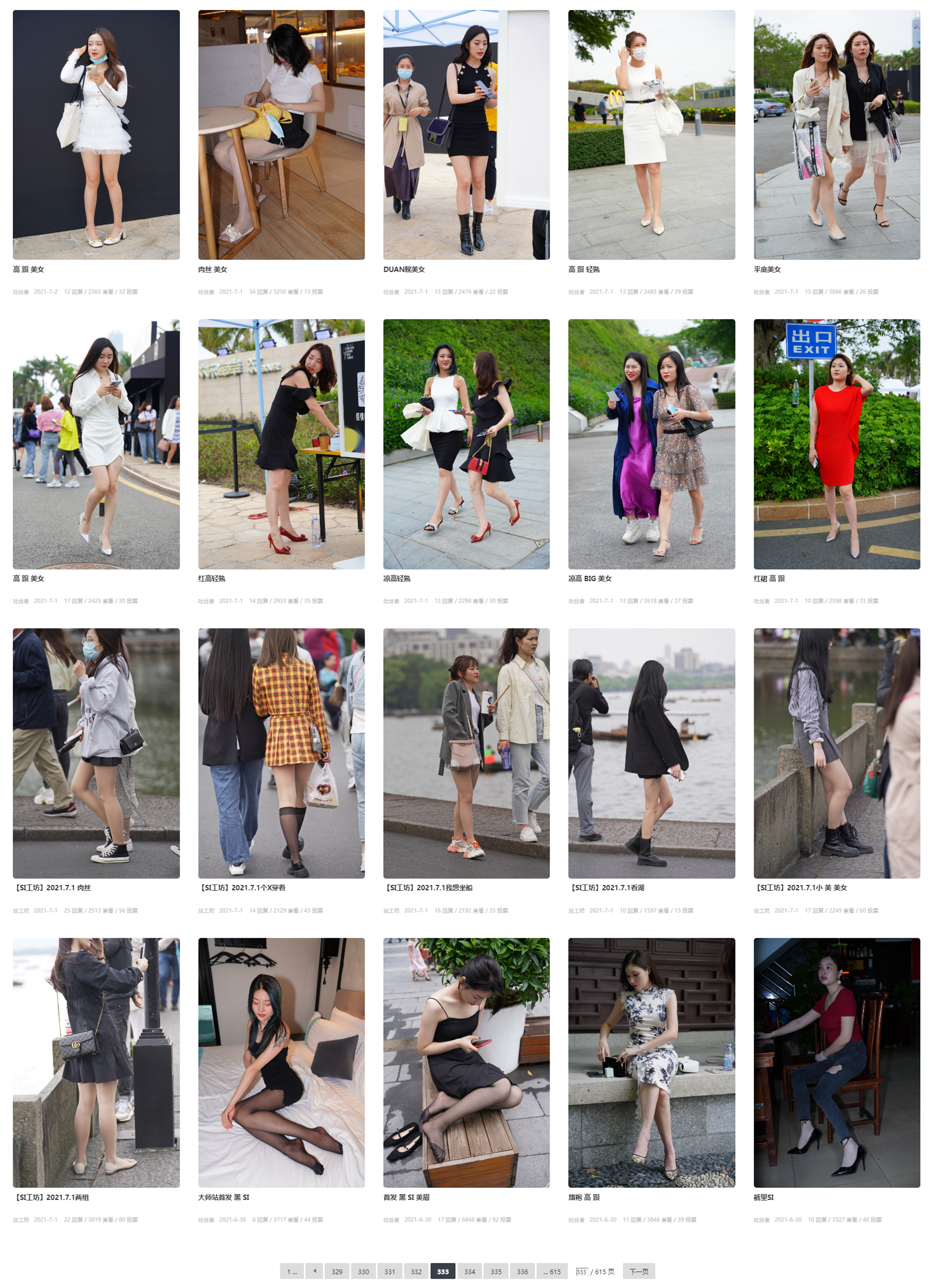Open the 平底美女 post
This screenshot has width=935, height=1288.
(x=836, y=135)
